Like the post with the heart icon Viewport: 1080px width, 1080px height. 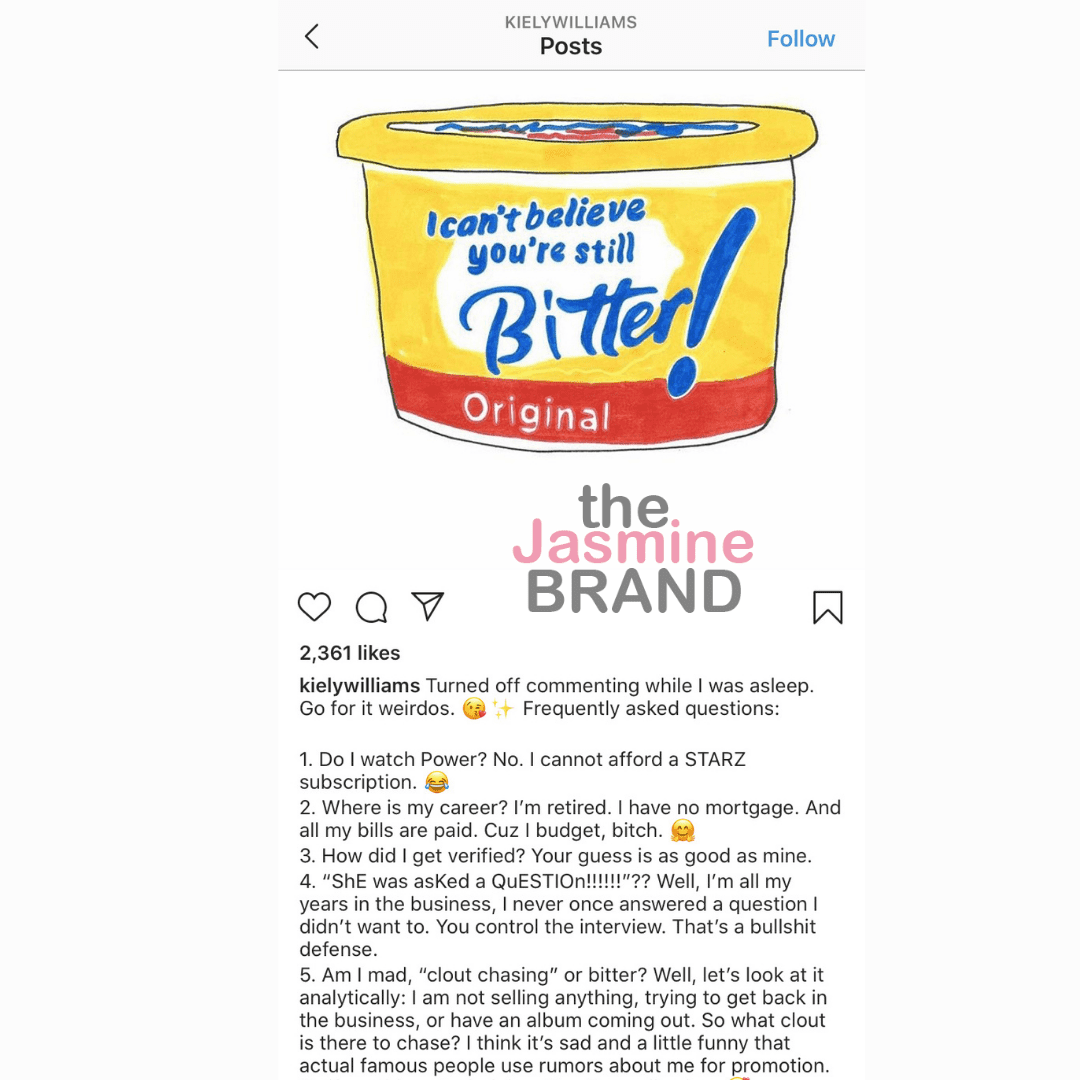[314, 607]
